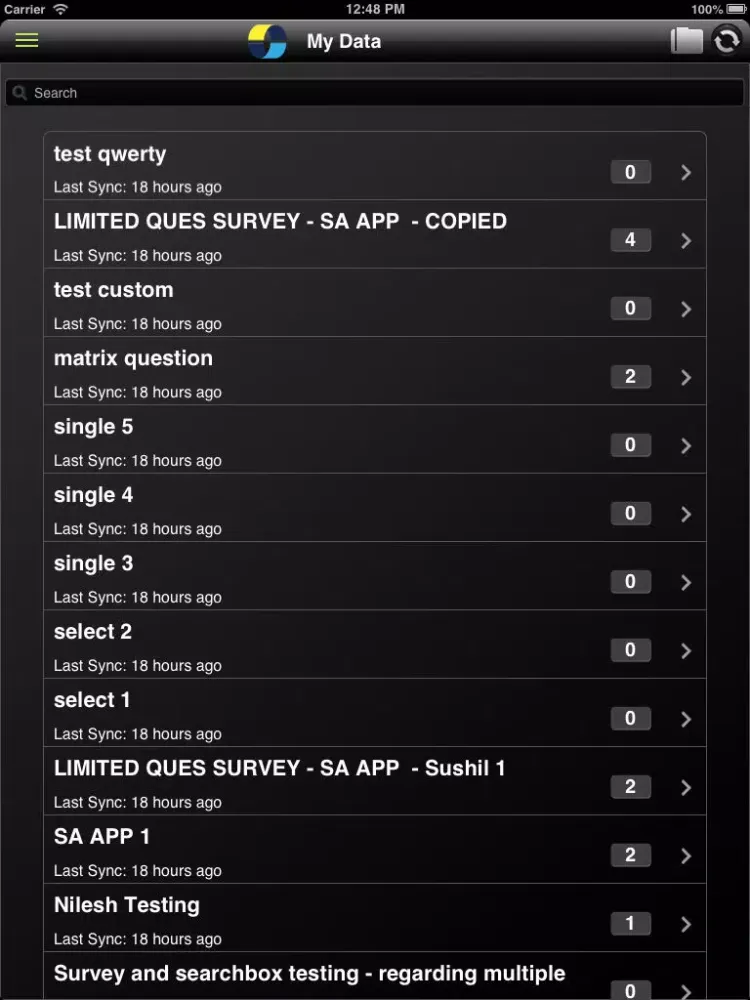Screen dimensions: 750x1000
Task: Focus the Search field
Action: 375,93
